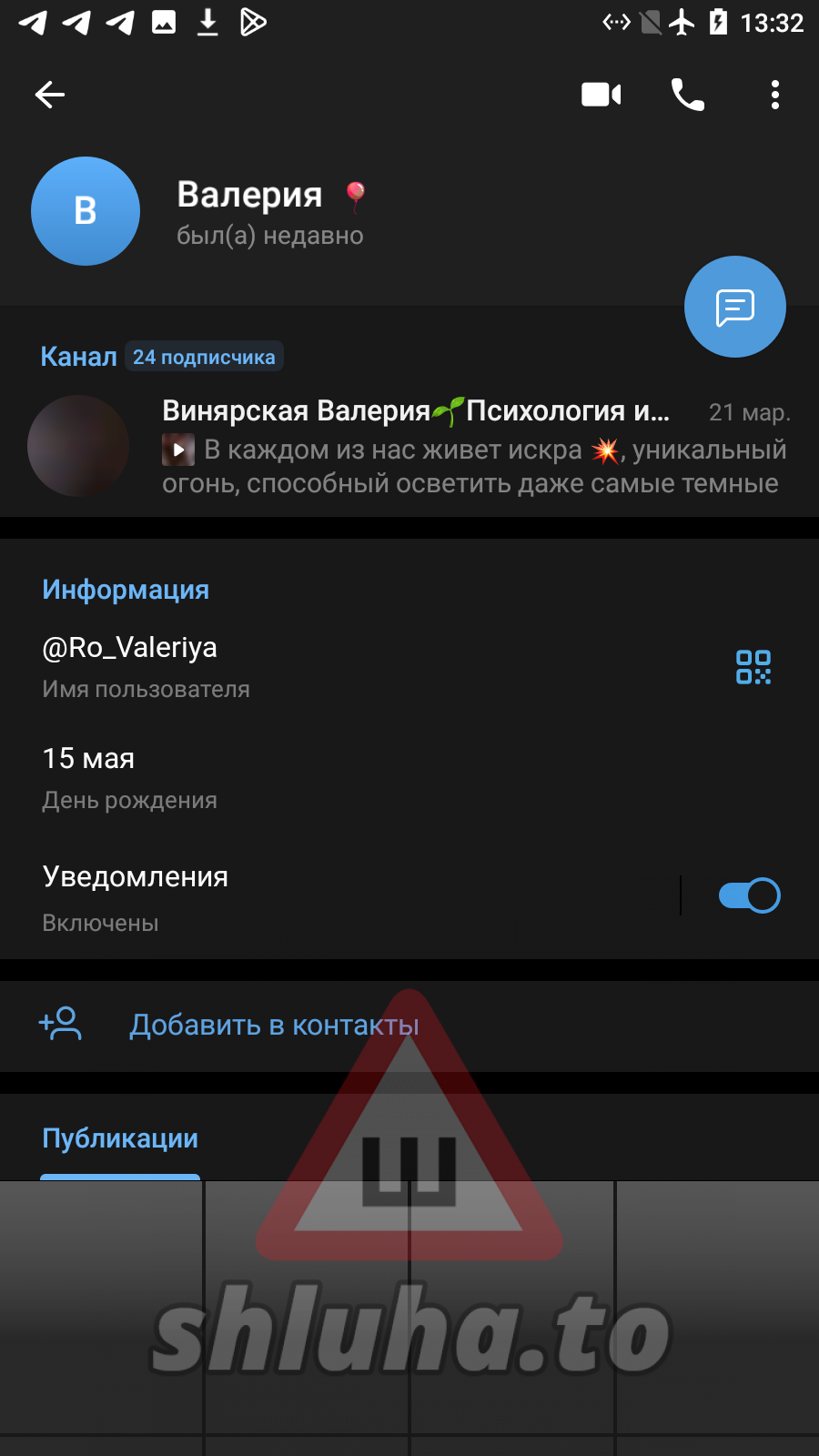
Task: Switch to the Публикации tab
Action: click(x=120, y=1139)
